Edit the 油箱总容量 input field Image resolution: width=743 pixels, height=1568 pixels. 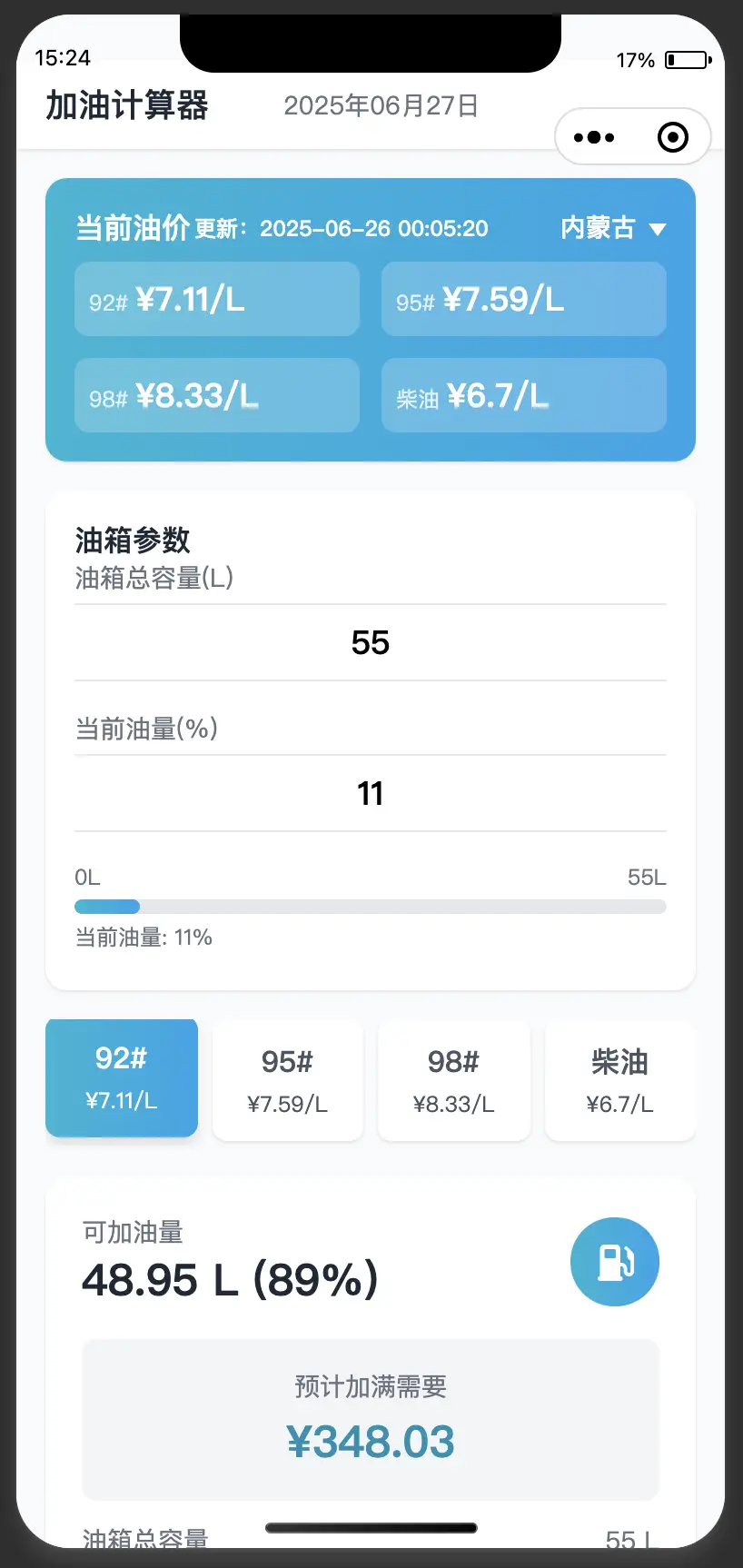(371, 642)
